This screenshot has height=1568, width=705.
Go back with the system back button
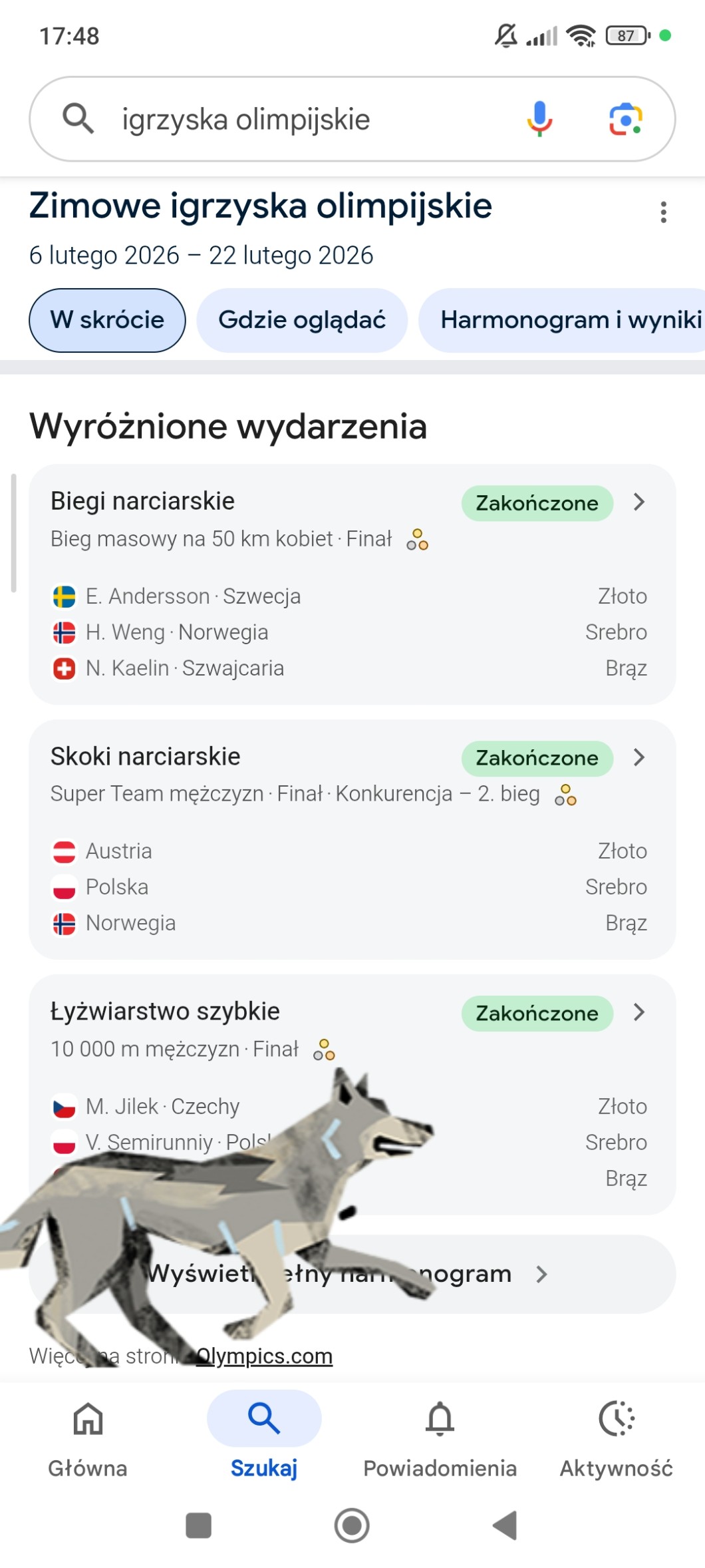click(505, 1525)
